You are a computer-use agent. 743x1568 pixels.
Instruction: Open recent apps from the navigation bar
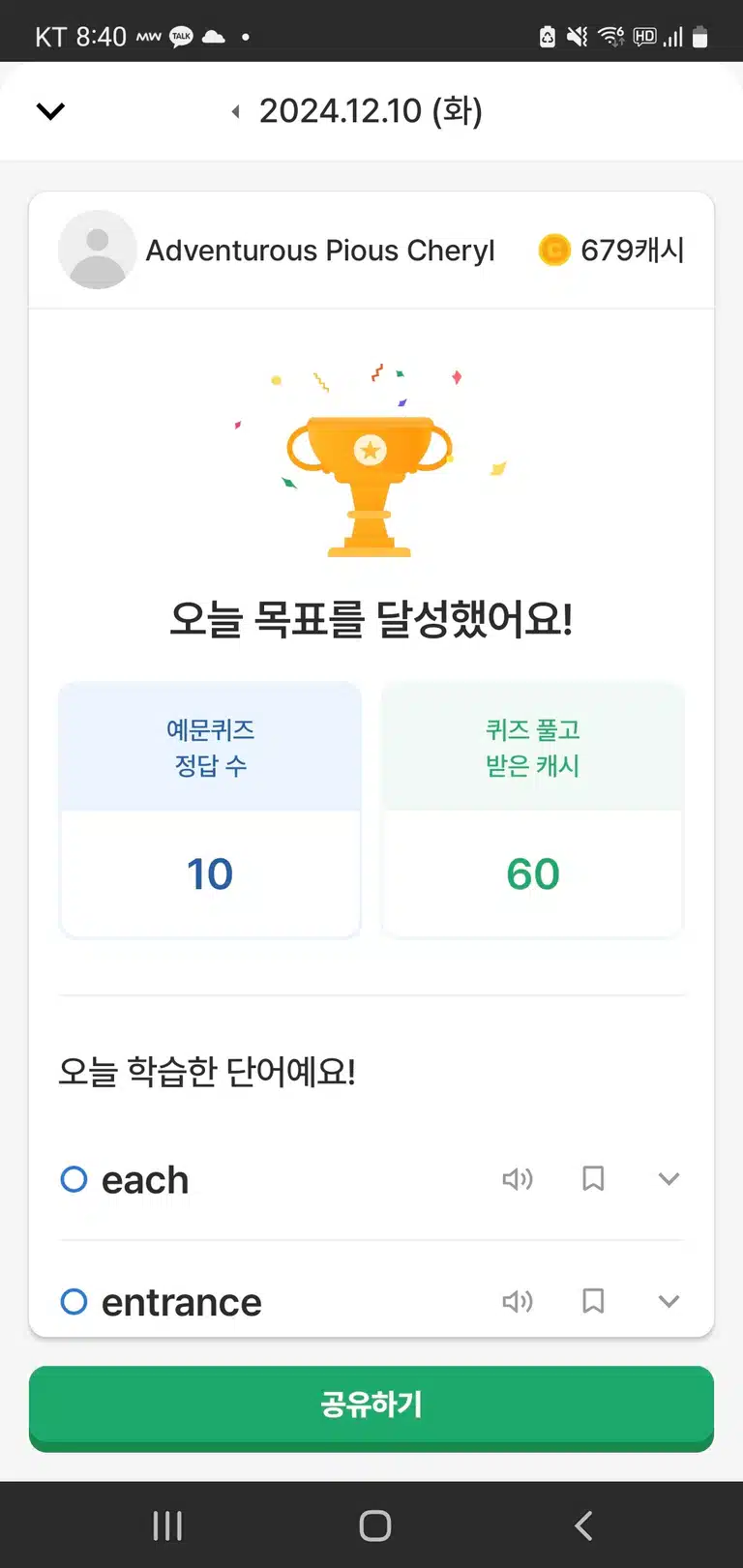(167, 1525)
